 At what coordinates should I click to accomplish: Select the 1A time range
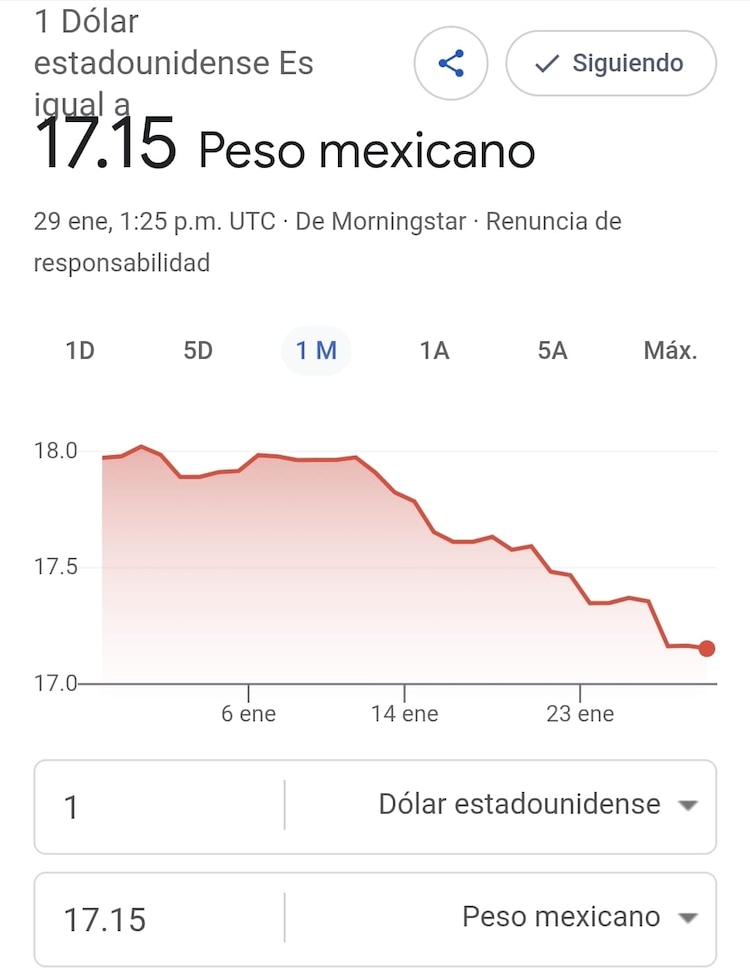coord(434,351)
